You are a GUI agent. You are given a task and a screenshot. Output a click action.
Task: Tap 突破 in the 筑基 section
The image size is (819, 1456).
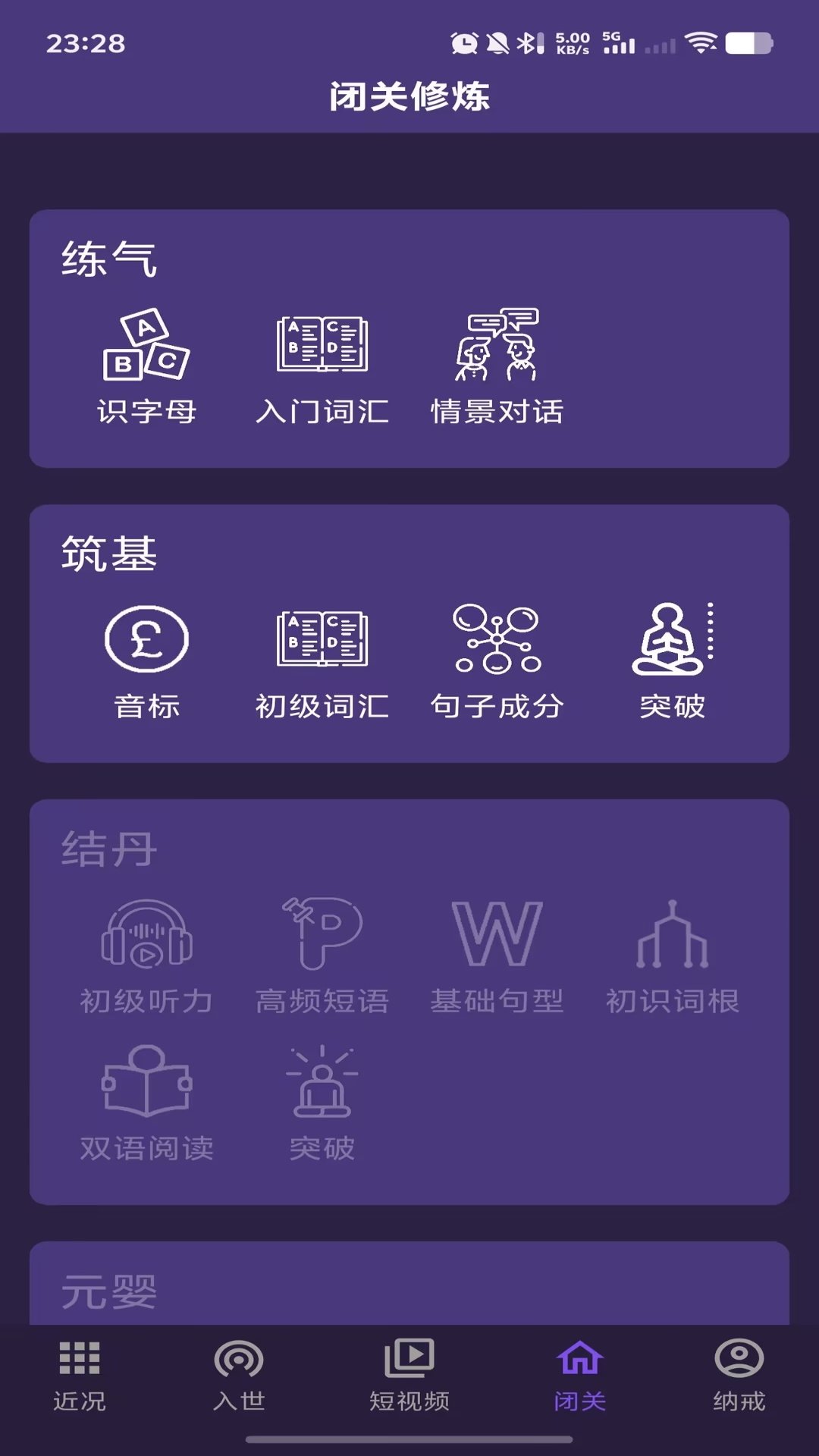673,661
